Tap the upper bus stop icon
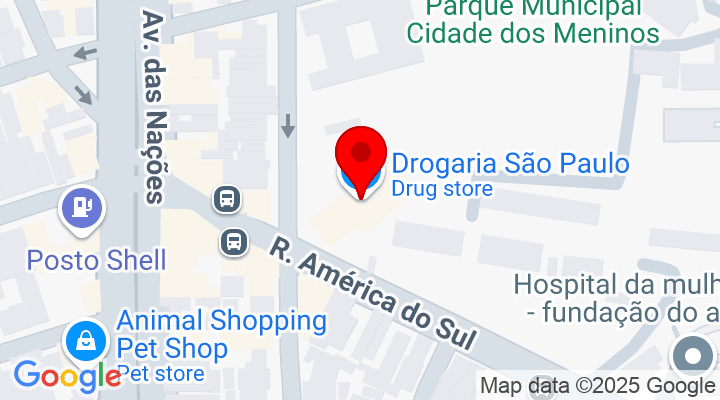720x400 pixels. coord(228,199)
